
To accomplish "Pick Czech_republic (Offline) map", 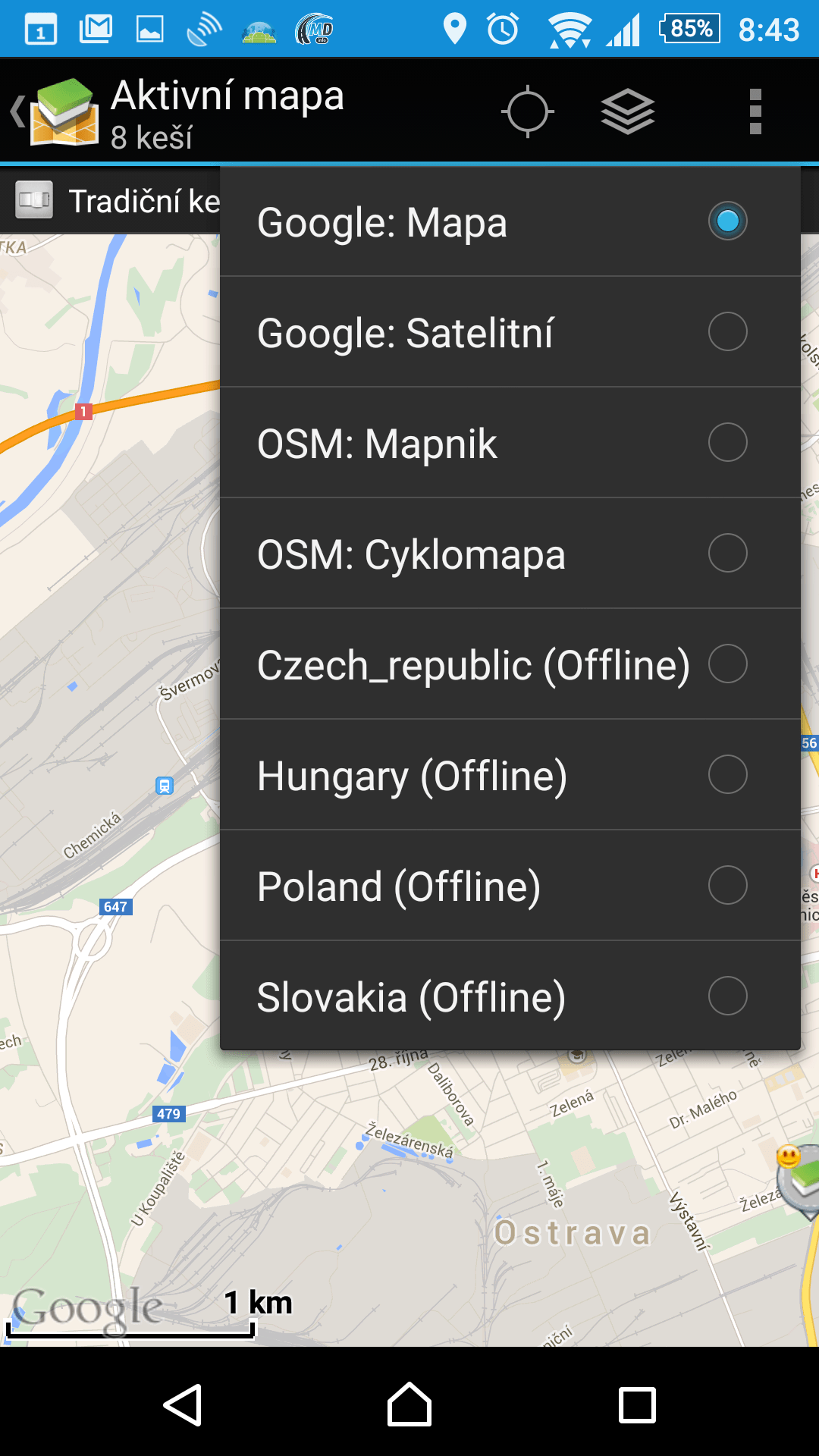I will click(510, 664).
